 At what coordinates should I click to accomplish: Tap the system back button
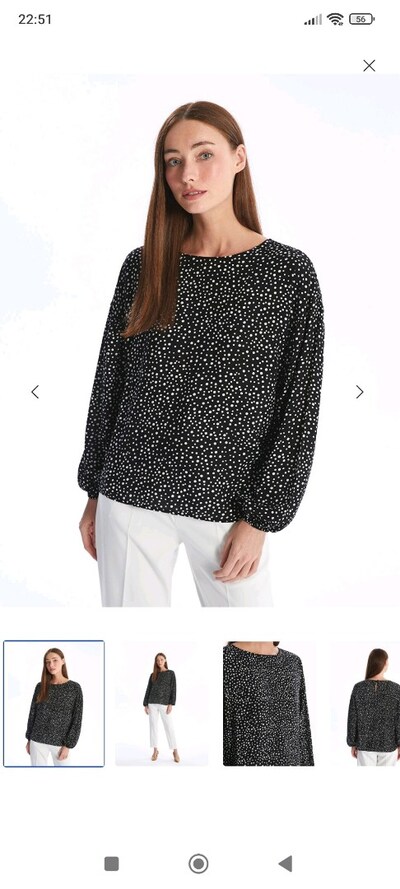[x=286, y=863]
